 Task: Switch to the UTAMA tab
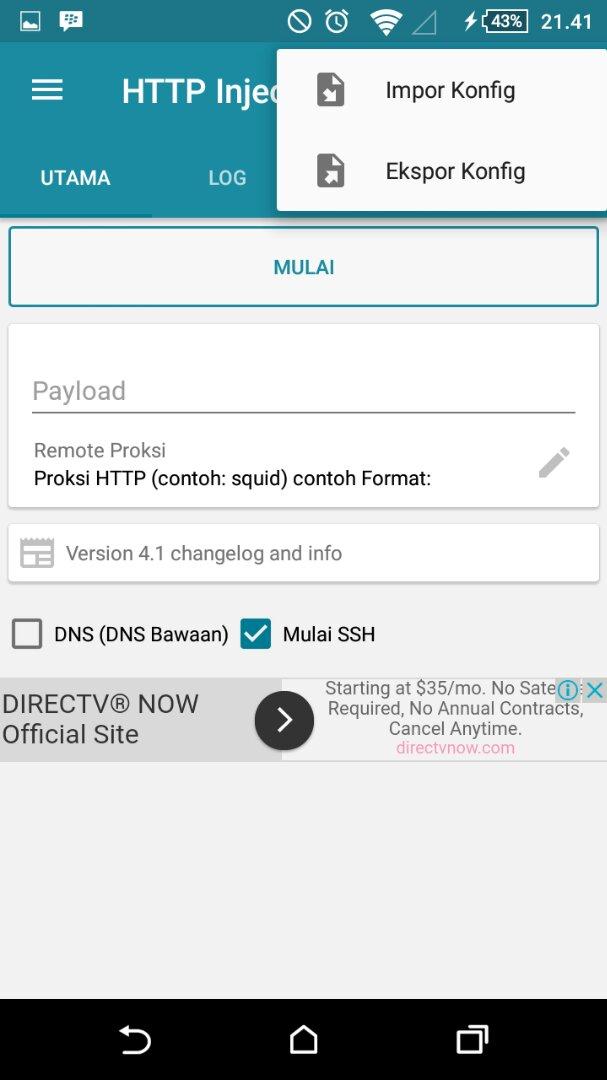[x=76, y=178]
